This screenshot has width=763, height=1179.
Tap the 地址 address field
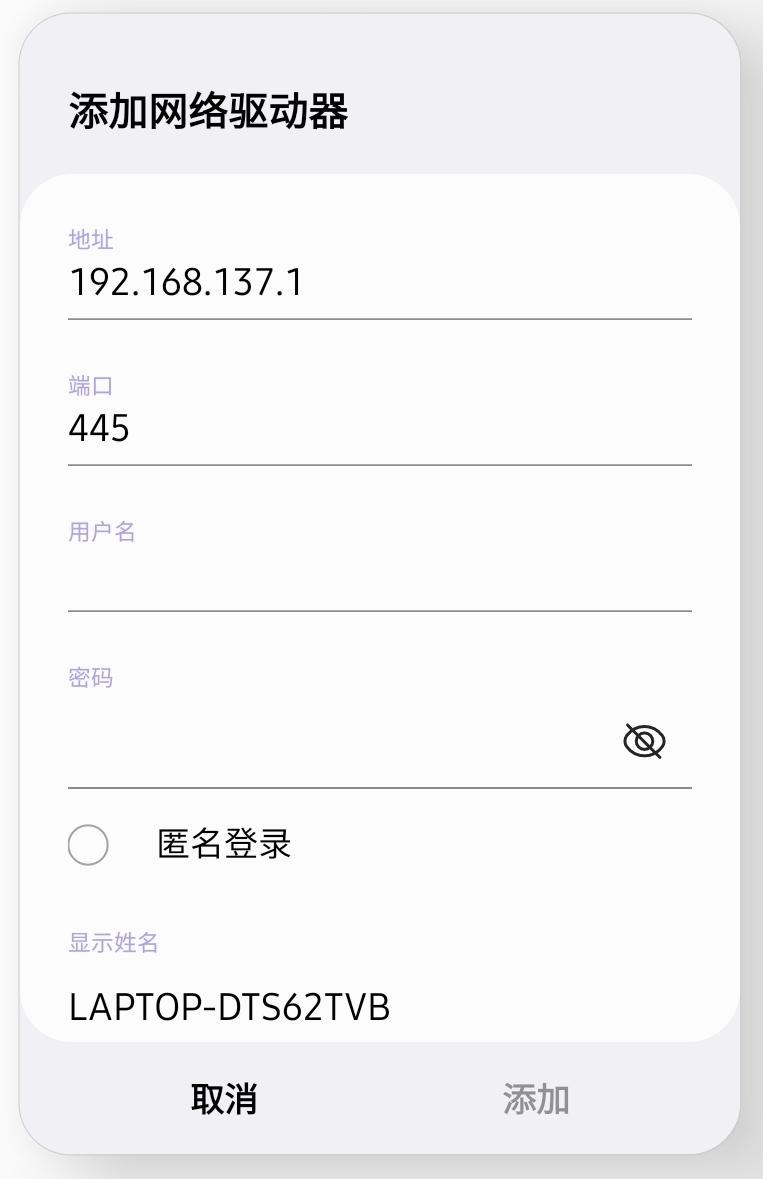pos(378,283)
